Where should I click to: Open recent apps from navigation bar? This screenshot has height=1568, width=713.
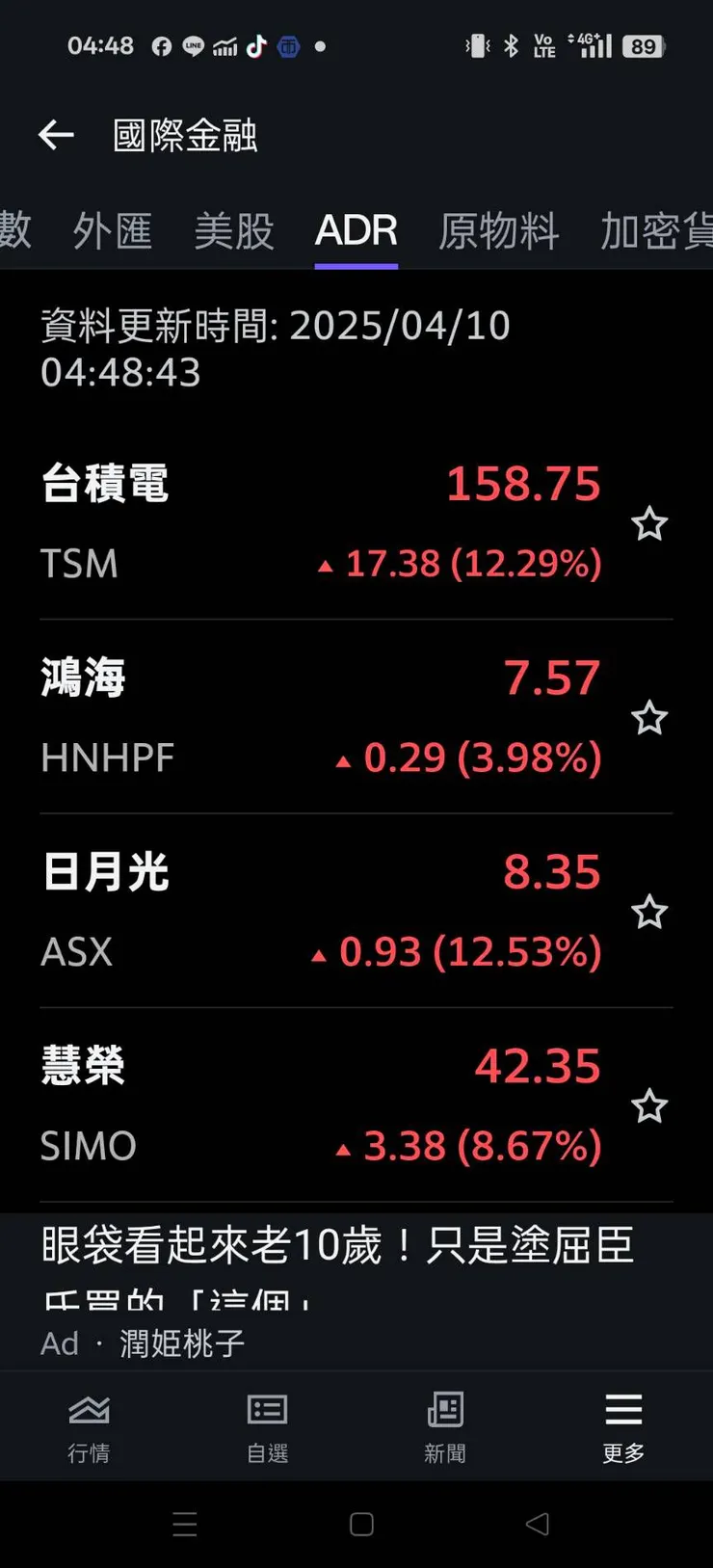tap(184, 1525)
